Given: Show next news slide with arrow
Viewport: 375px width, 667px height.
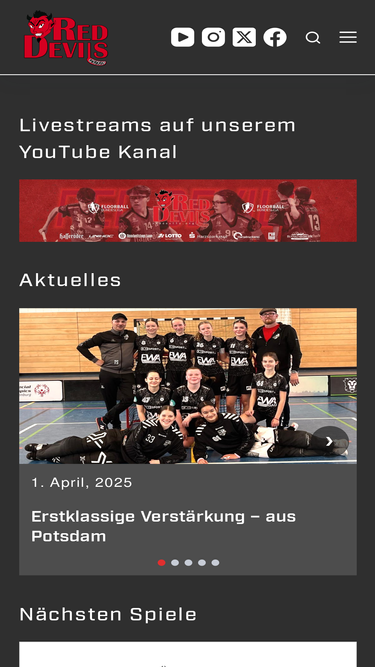Looking at the screenshot, I should 330,442.
